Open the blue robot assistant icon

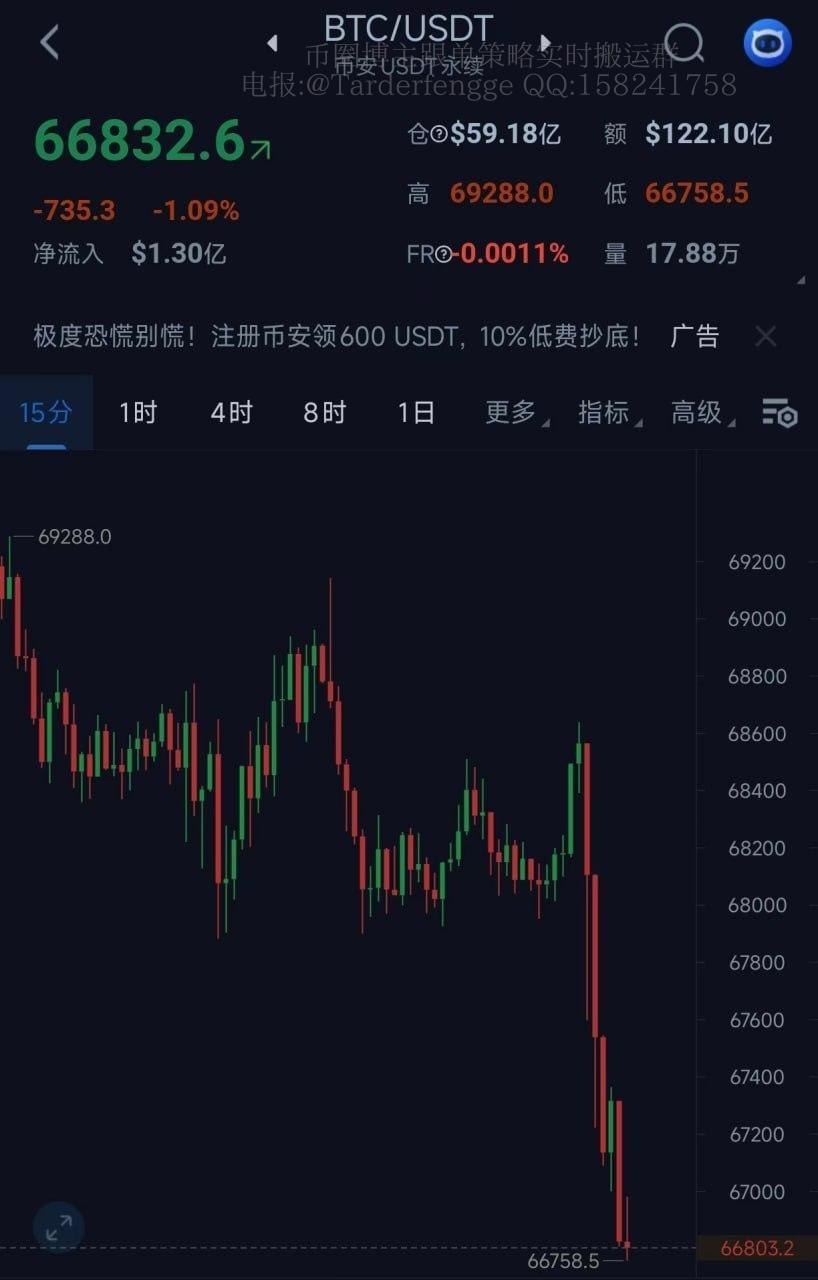[767, 43]
